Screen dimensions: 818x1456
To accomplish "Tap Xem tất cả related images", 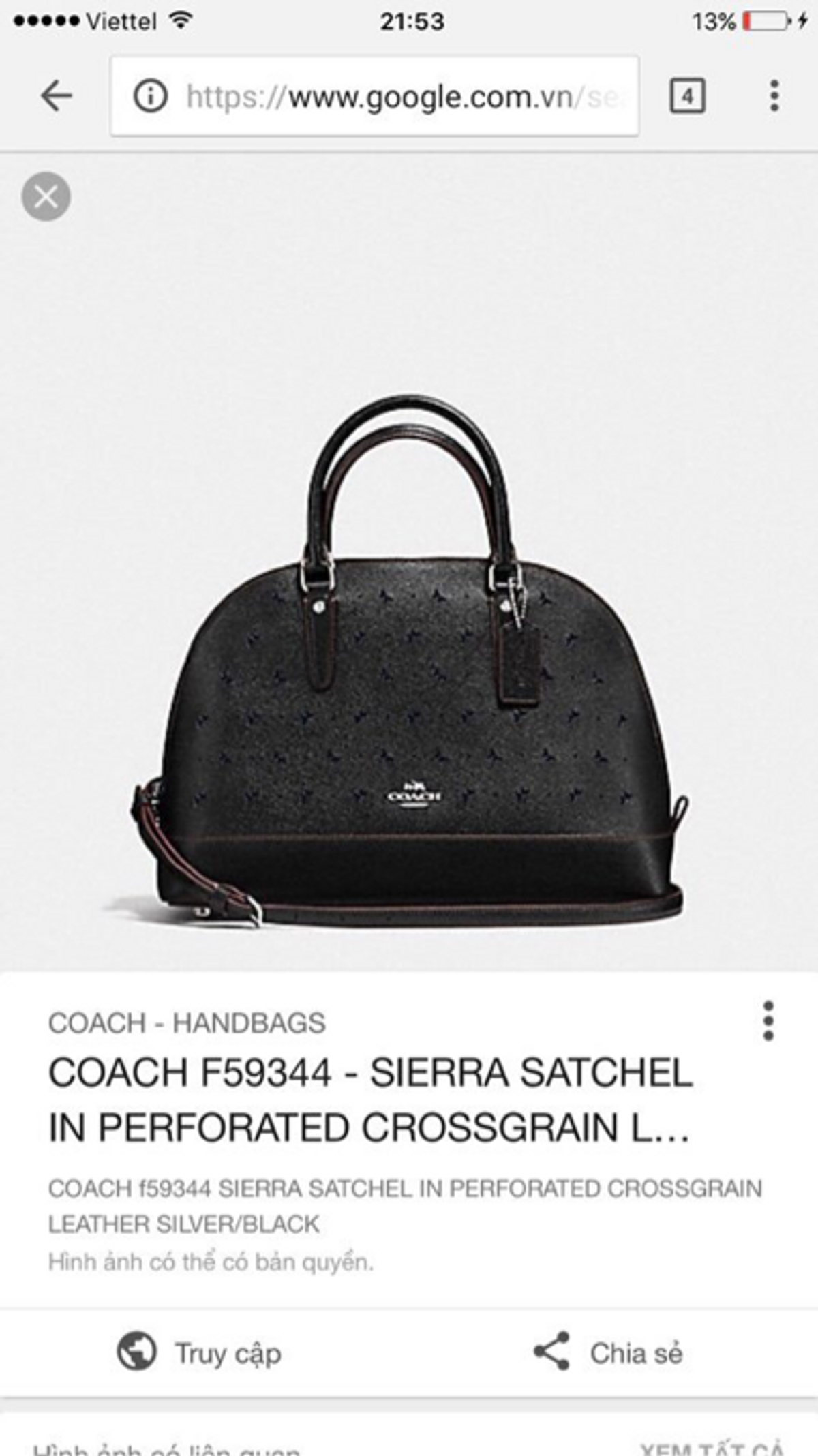I will [712, 1446].
